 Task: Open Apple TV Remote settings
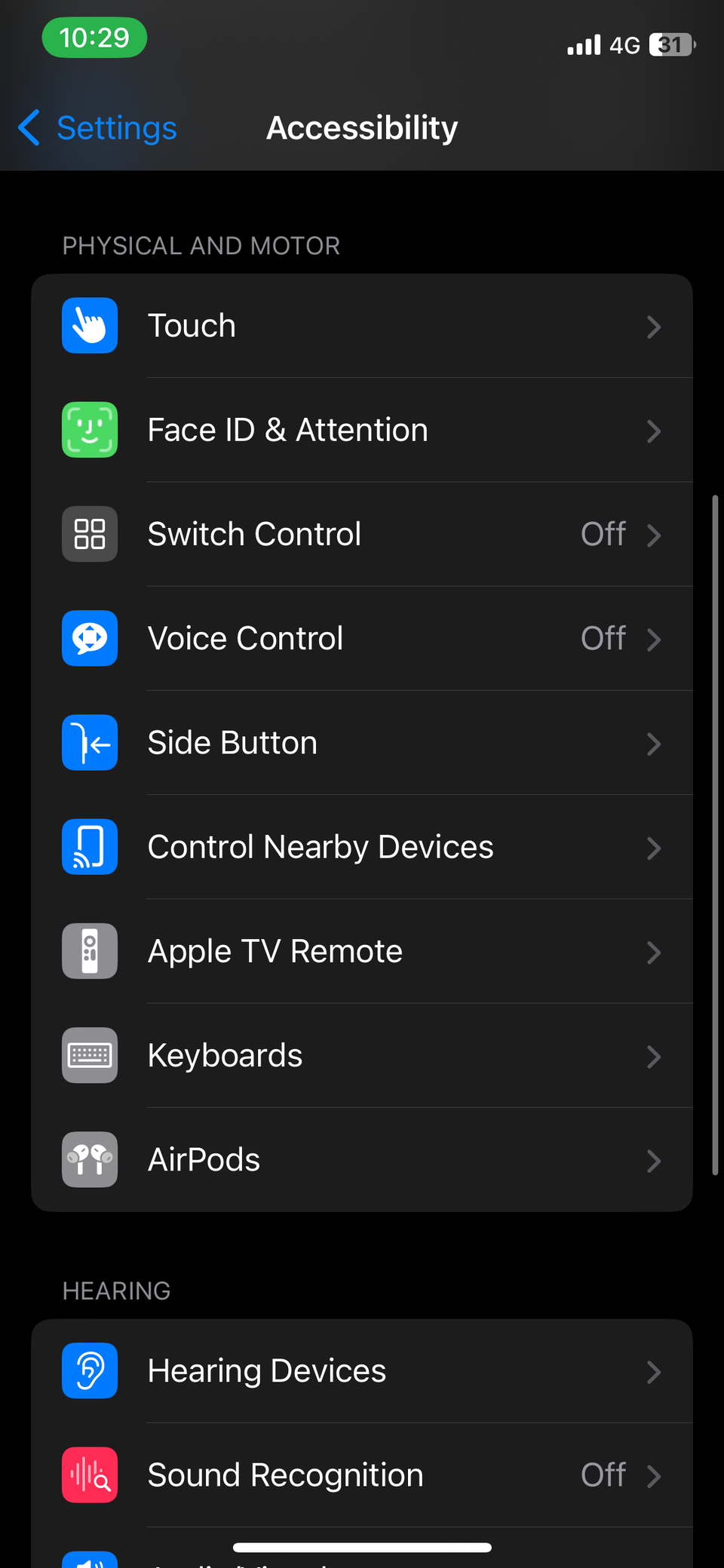pos(362,951)
